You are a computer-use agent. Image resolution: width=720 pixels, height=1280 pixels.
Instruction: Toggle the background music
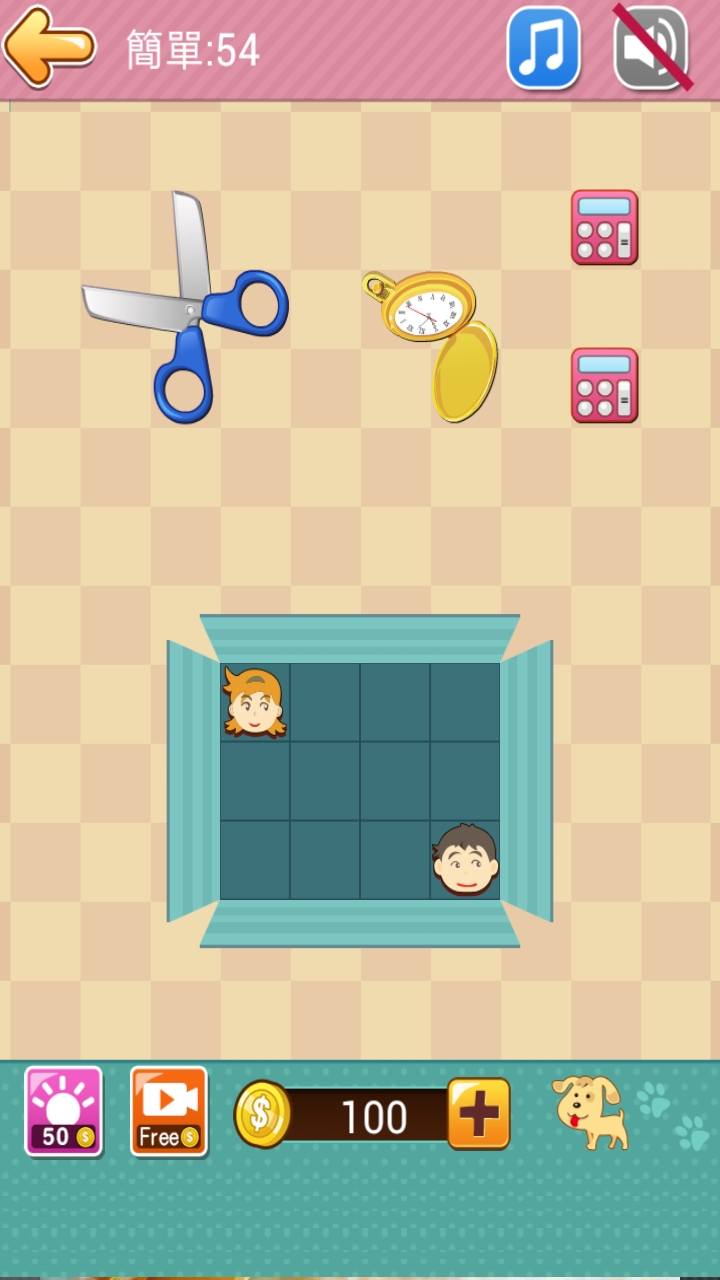544,48
